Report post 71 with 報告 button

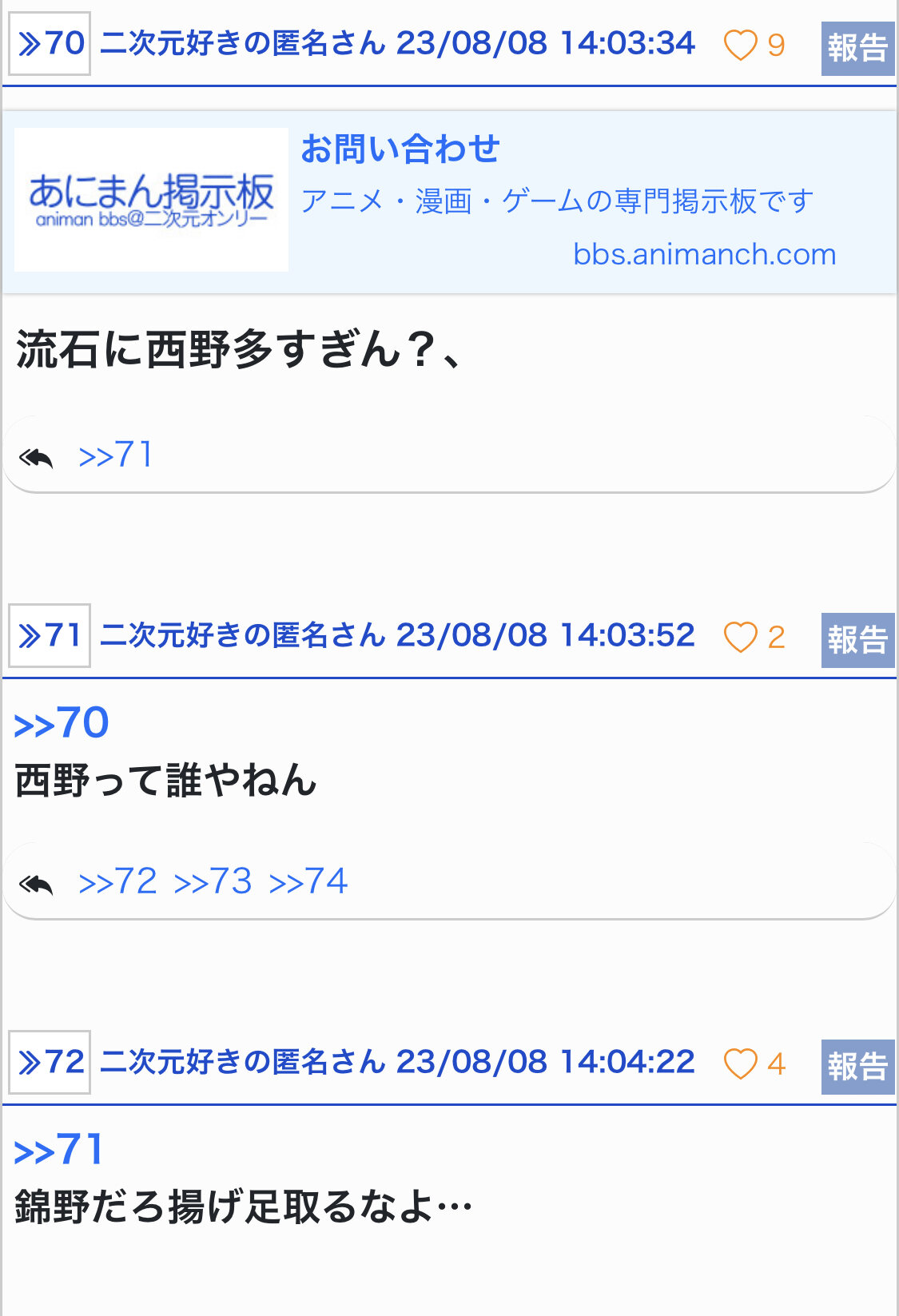click(857, 641)
